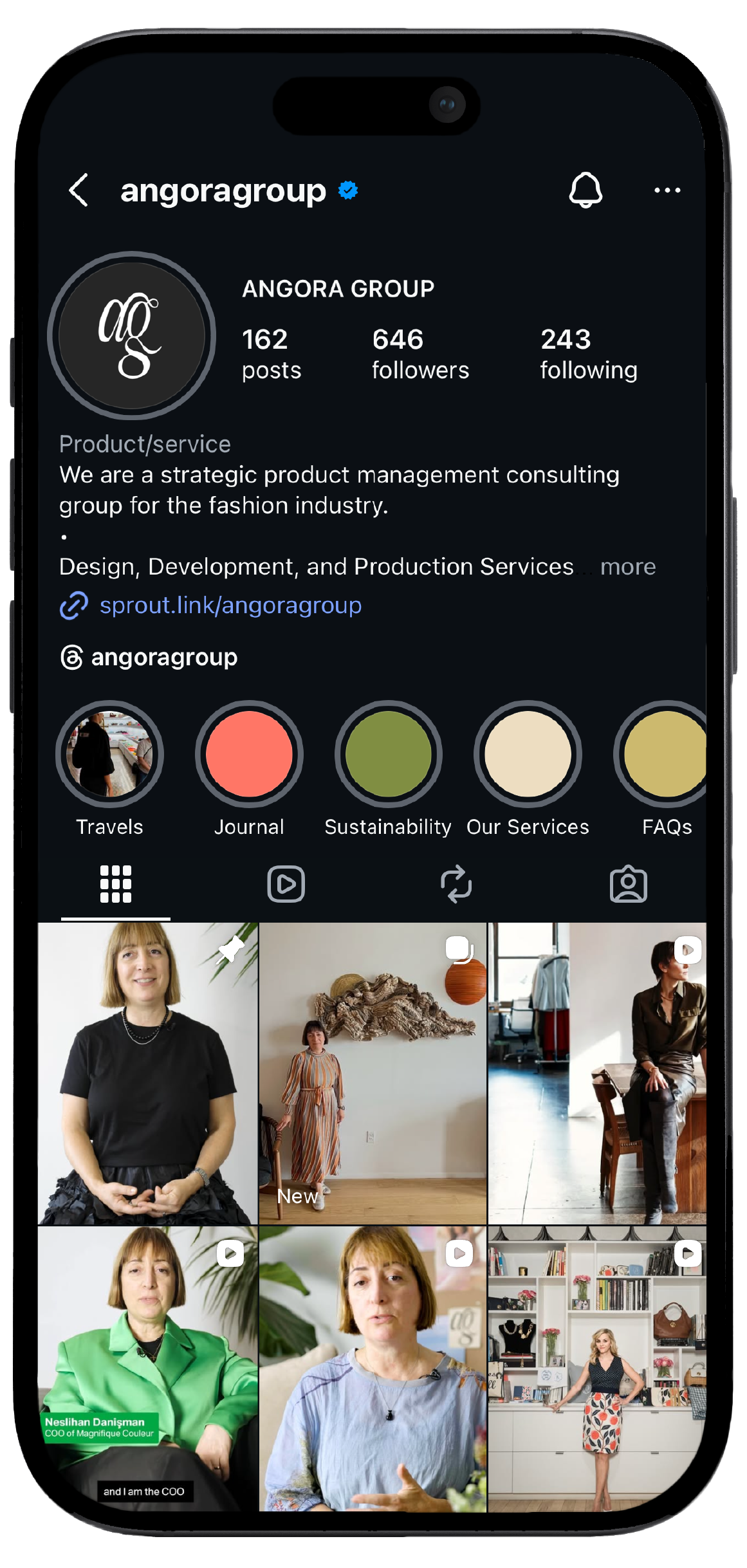View the Sustainability highlight circle
This screenshot has height=1568, width=747.
pos(389,755)
